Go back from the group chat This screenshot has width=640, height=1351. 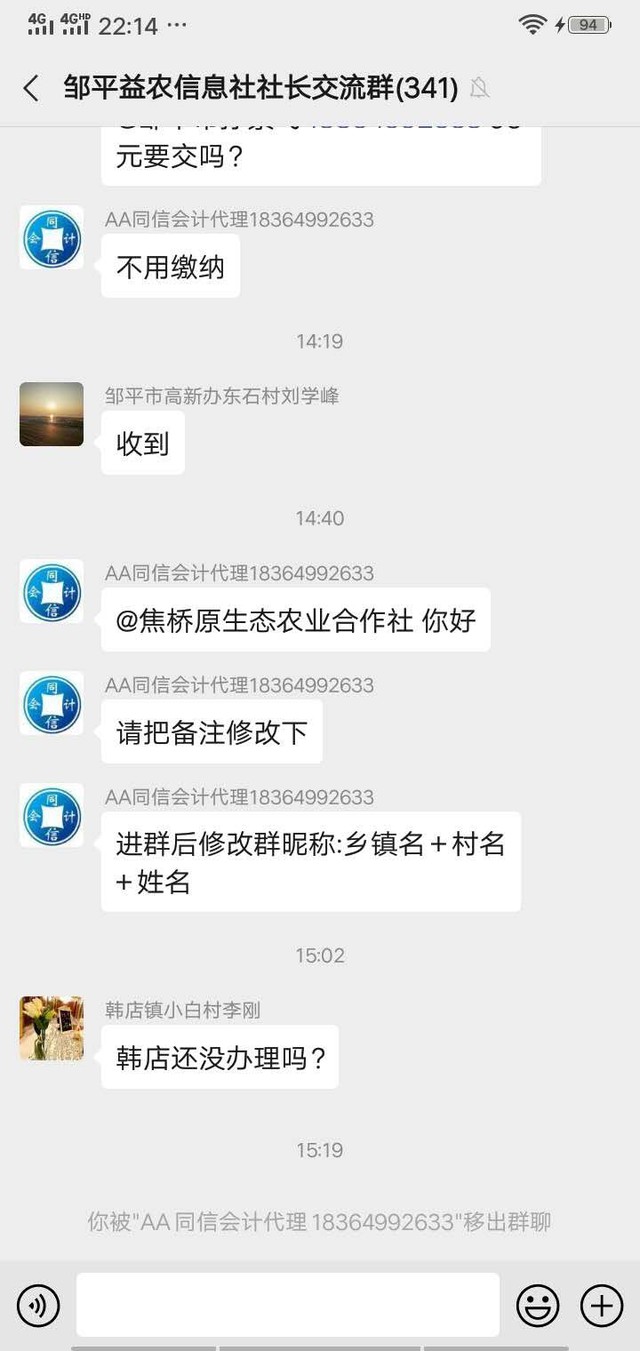pos(31,88)
